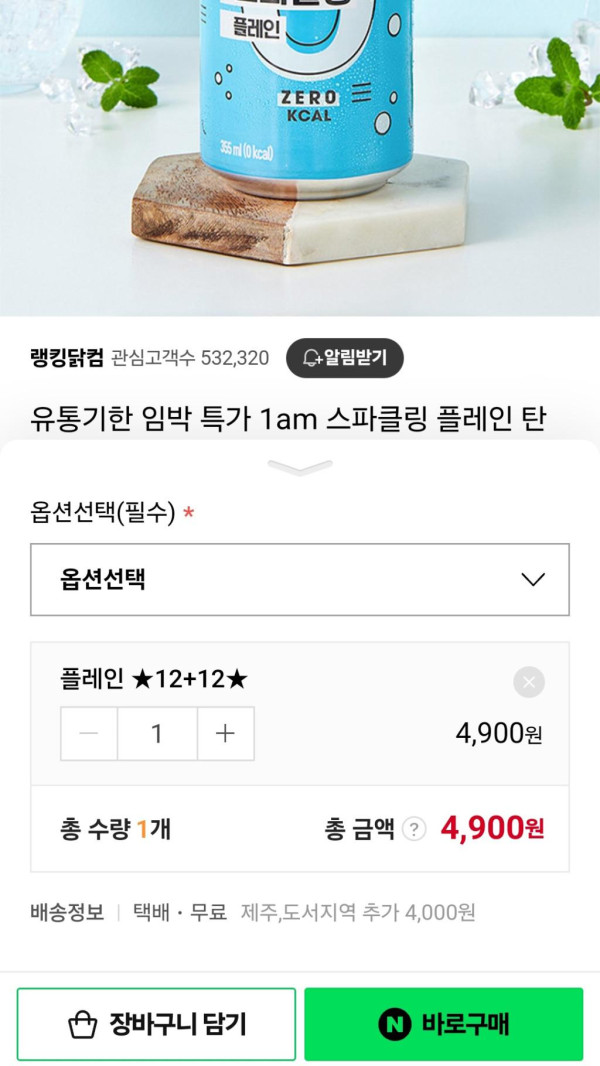
Task: Open the 총 금액 help question mark
Action: click(414, 829)
